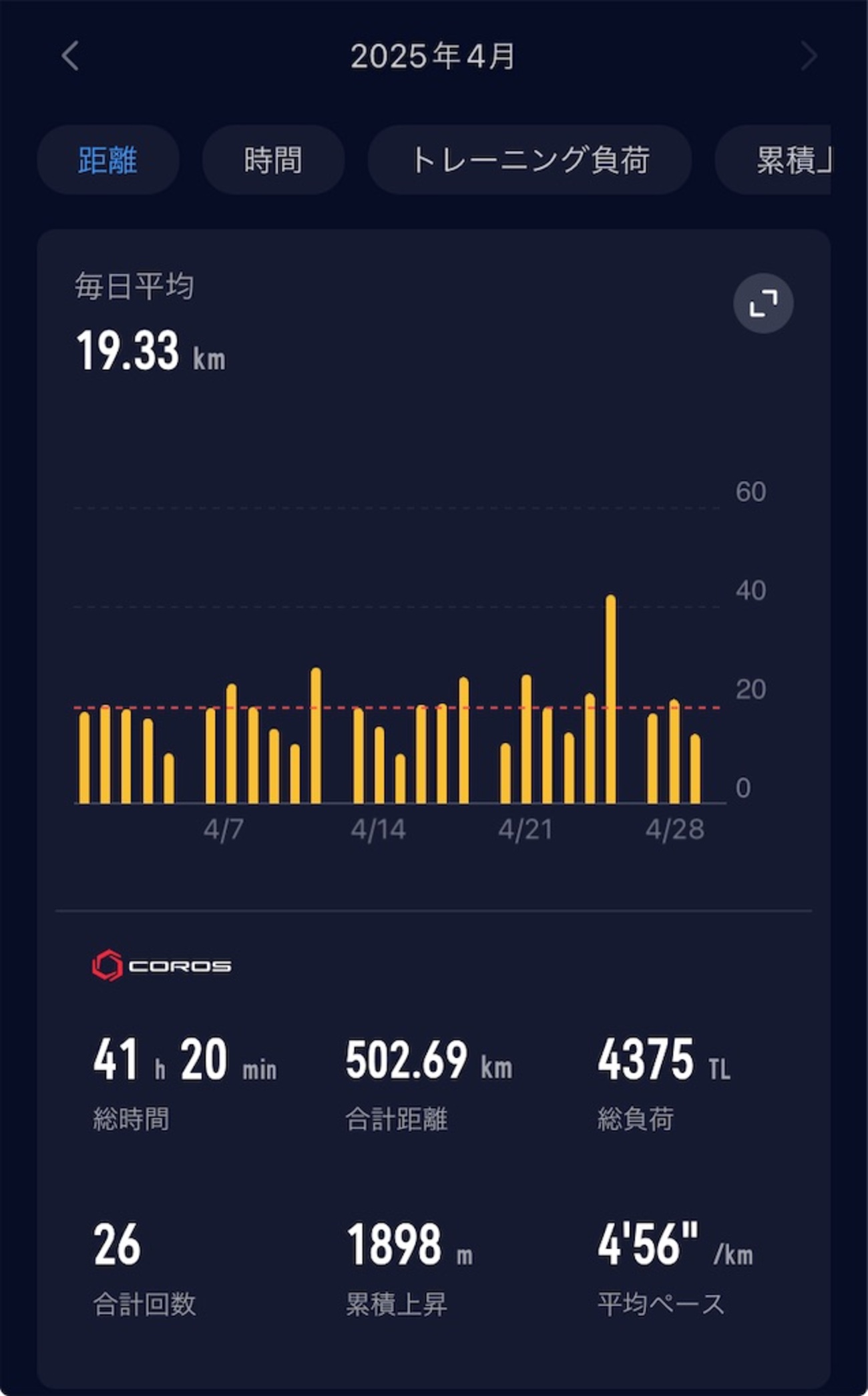The image size is (868, 1396).
Task: Expand the chart to fullscreen
Action: [x=763, y=303]
